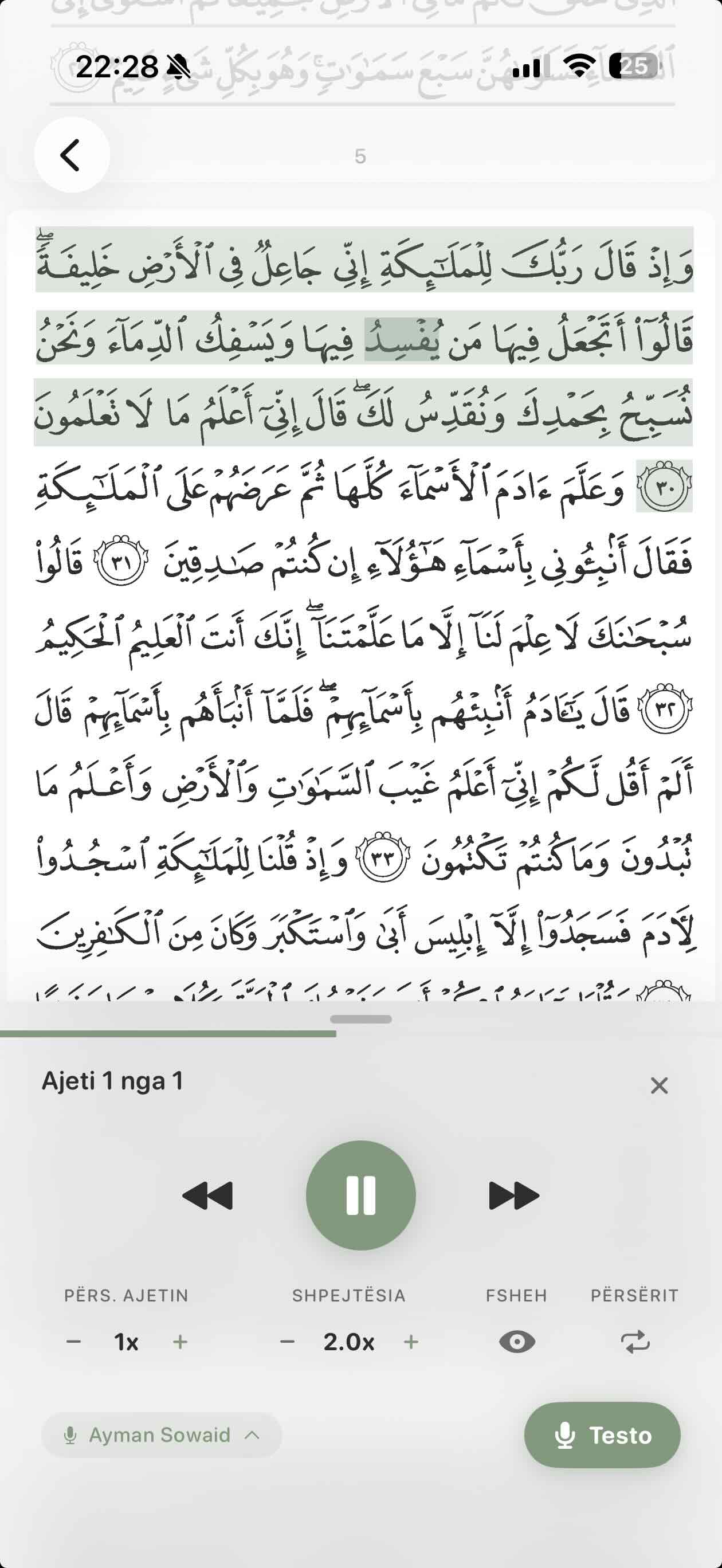Skip forward to the next ayah

[x=514, y=1195]
